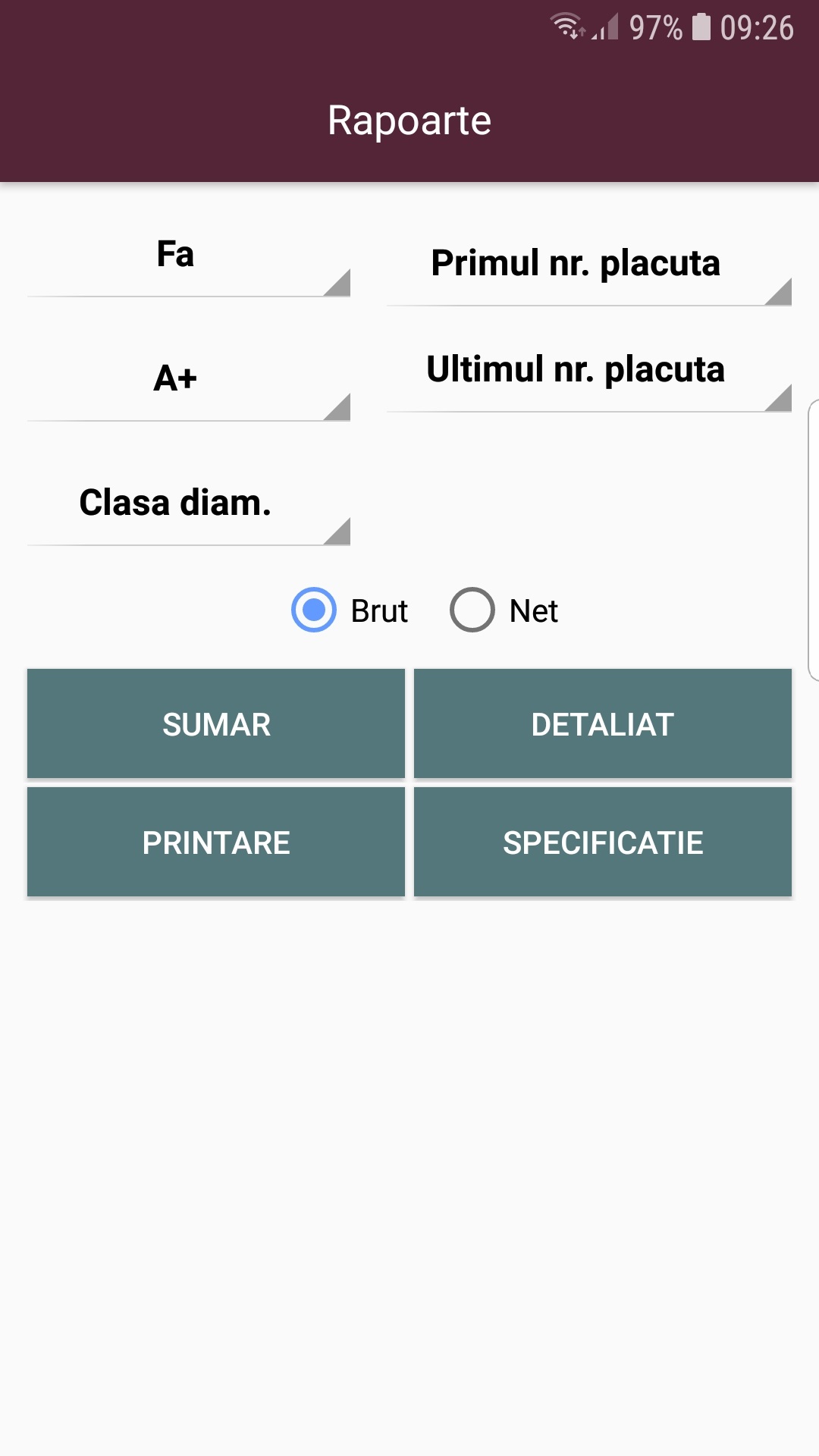Open the SPECIFICATIE report
The image size is (819, 1456).
[603, 843]
